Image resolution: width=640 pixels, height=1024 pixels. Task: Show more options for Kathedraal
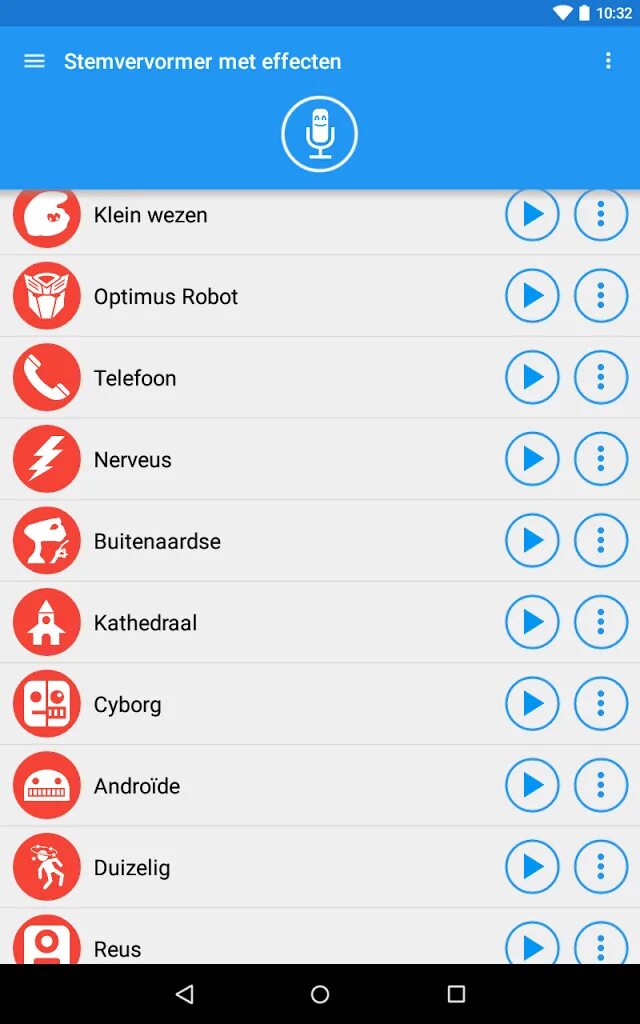point(601,622)
